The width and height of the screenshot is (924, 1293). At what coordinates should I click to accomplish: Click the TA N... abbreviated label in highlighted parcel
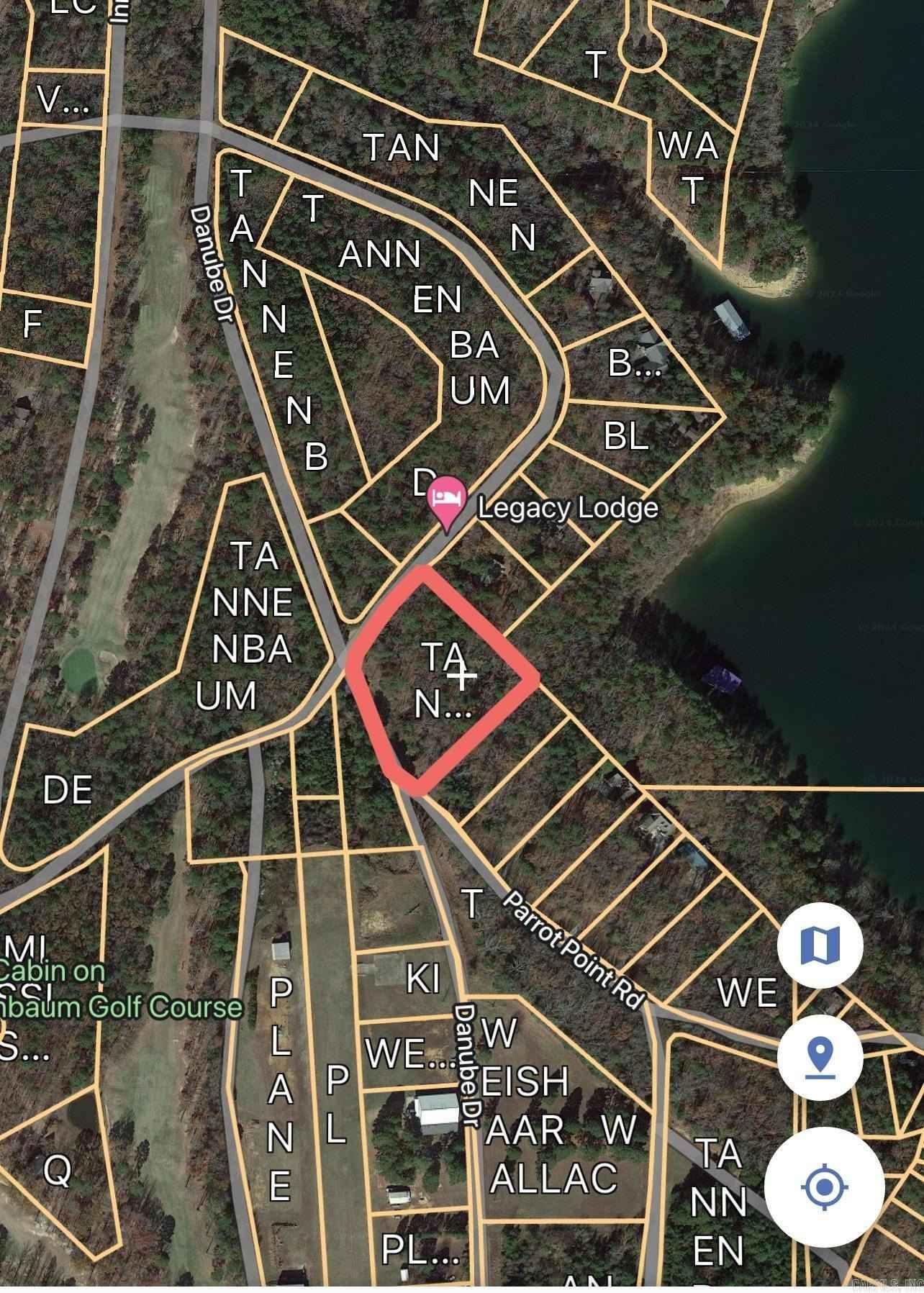(446, 680)
